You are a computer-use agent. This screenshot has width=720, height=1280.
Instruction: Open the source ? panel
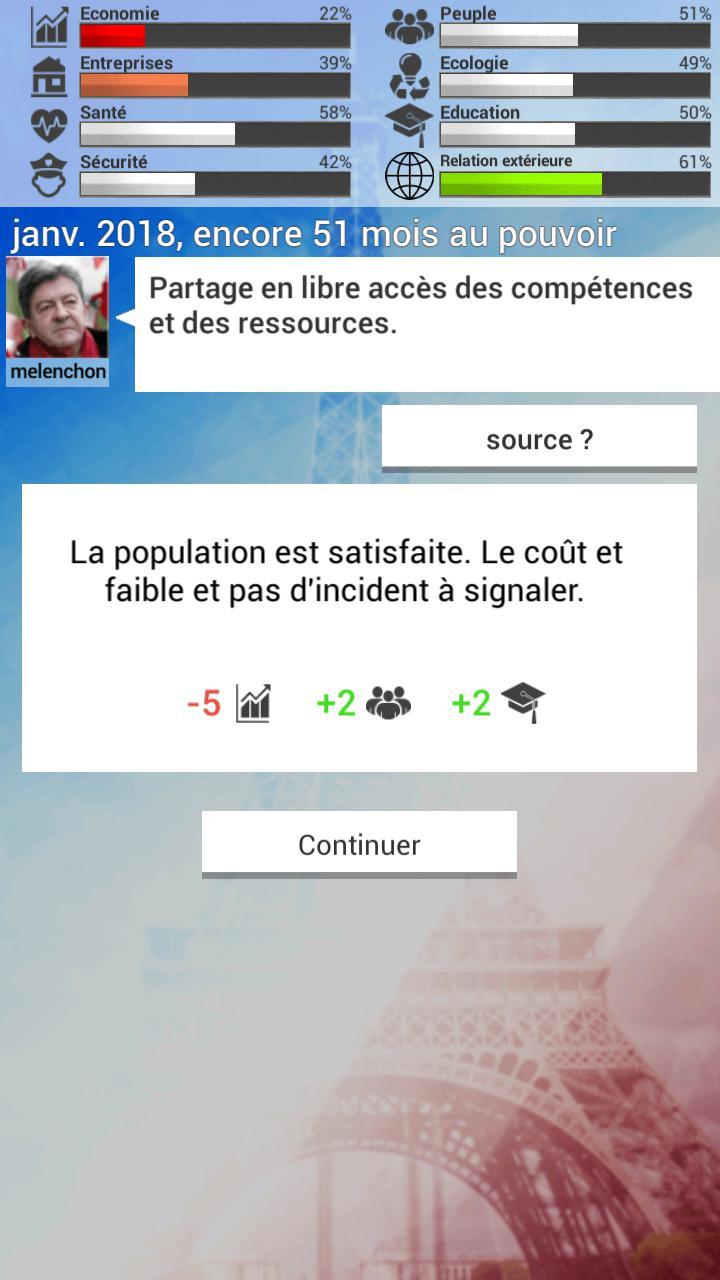tap(540, 437)
